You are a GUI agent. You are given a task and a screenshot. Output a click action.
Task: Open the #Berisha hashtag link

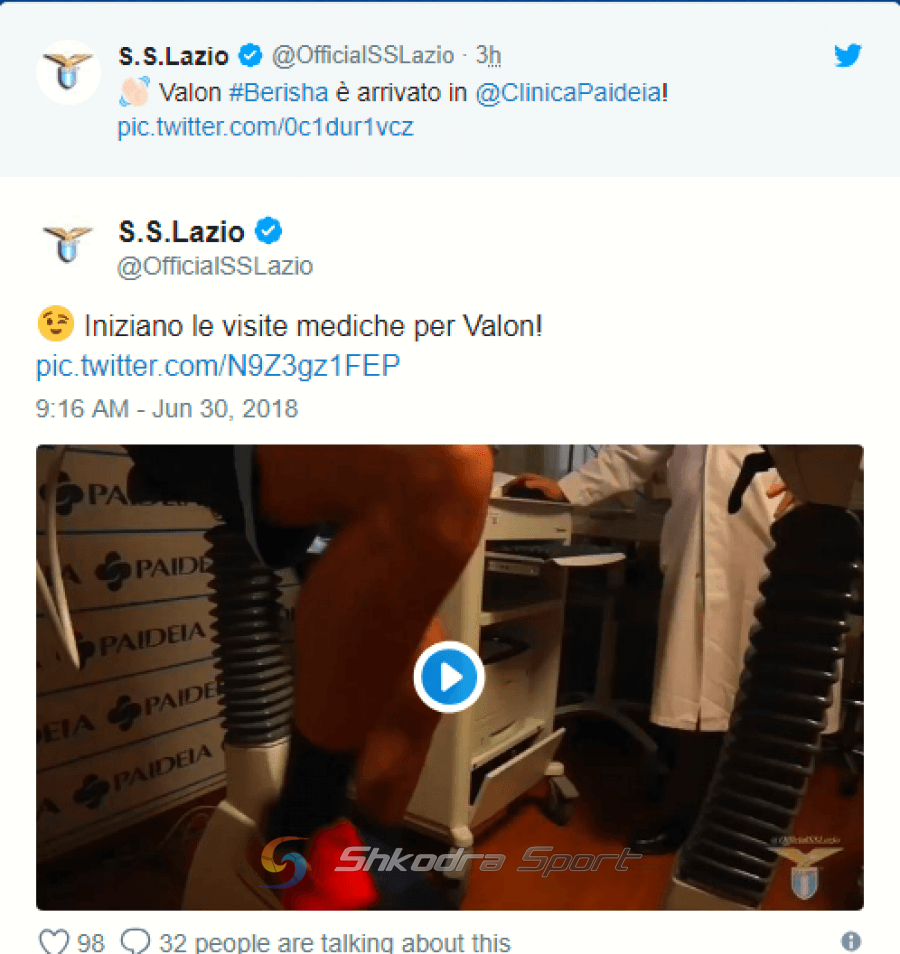point(278,93)
